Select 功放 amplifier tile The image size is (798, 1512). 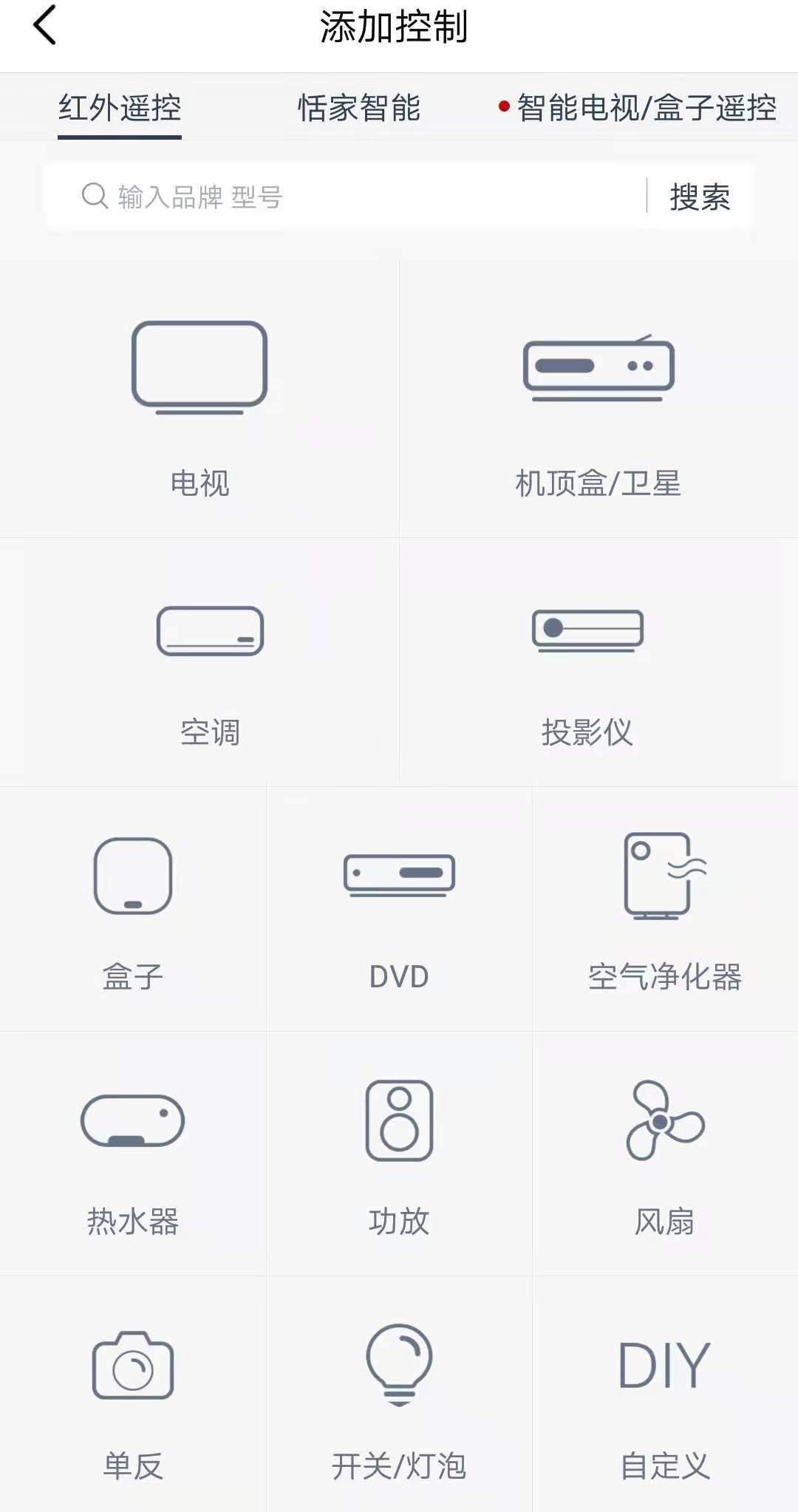pyautogui.click(x=399, y=1154)
